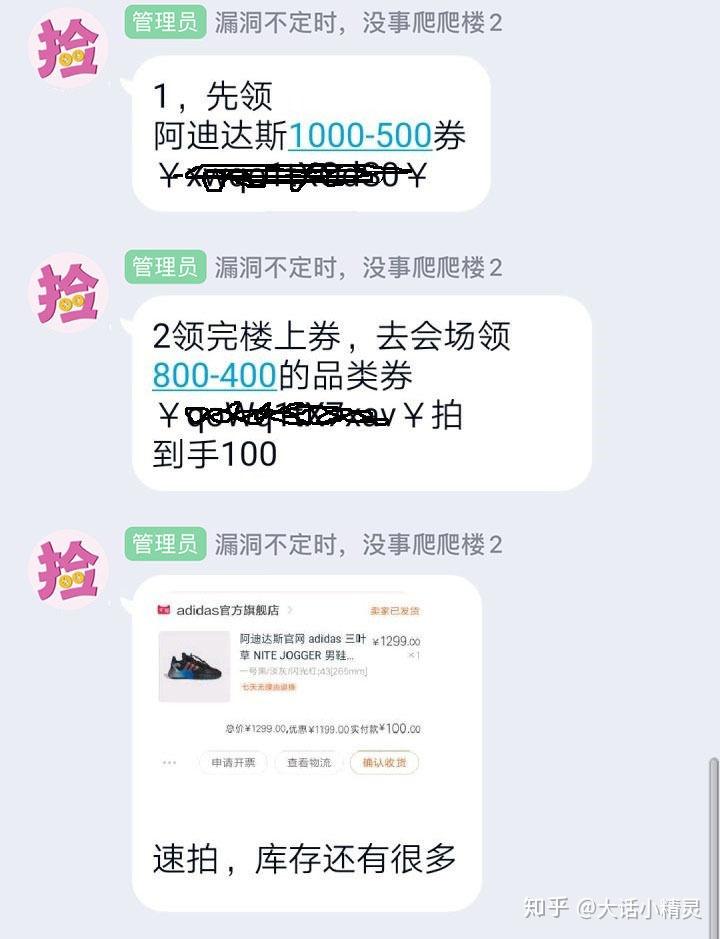Open the 800-400 category coupon link

click(214, 376)
